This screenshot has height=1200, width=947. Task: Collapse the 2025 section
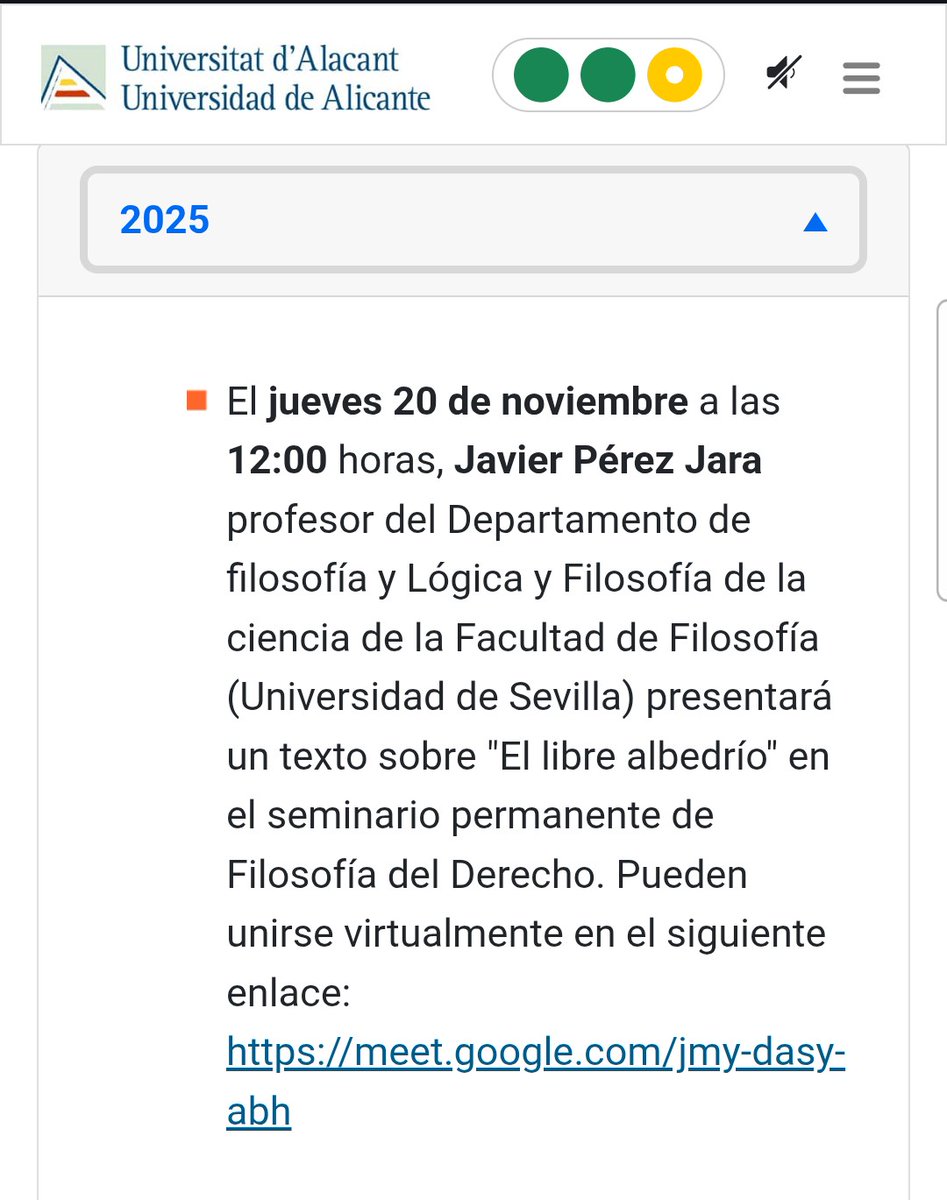815,222
